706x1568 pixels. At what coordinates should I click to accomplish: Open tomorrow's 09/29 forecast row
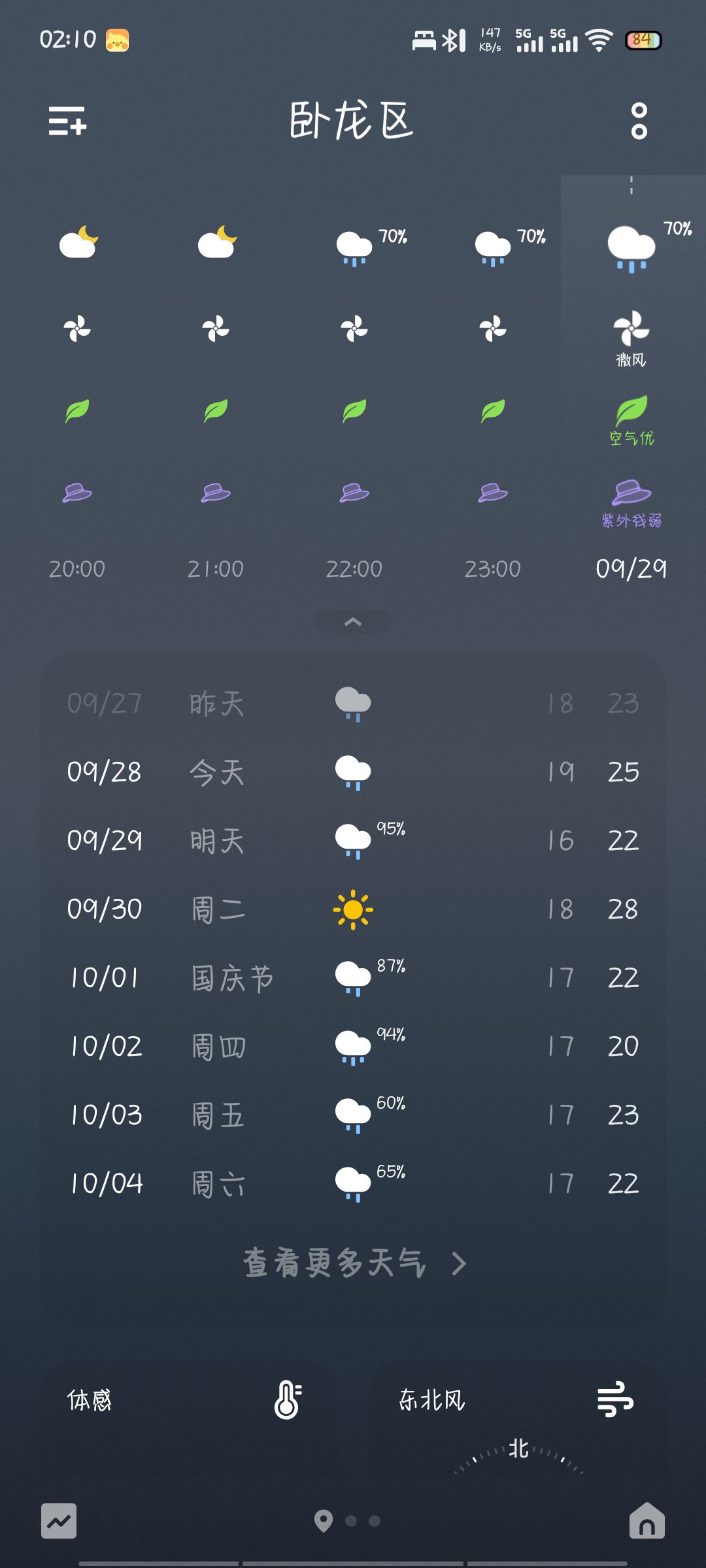[x=353, y=840]
